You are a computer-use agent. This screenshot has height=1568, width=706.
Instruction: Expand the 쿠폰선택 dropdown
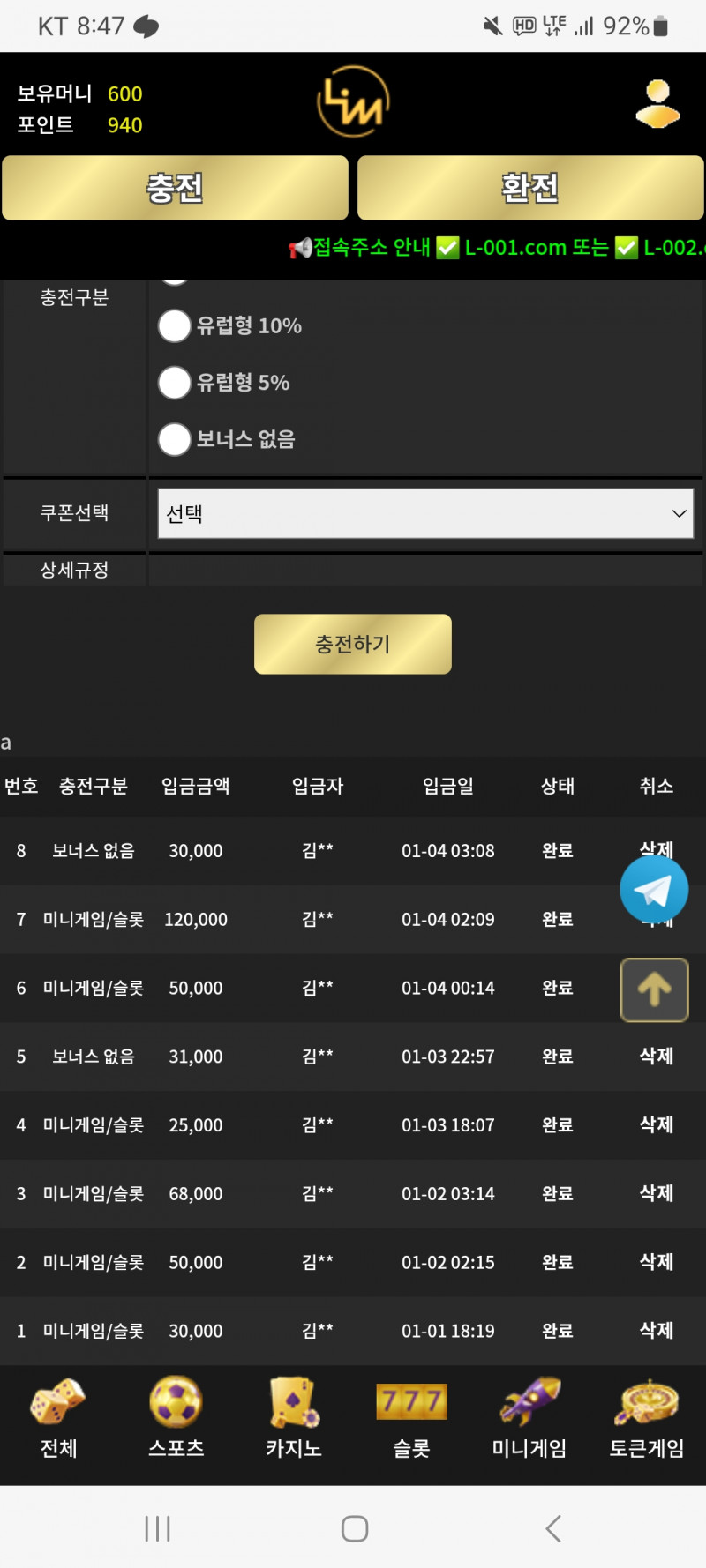[x=425, y=513]
